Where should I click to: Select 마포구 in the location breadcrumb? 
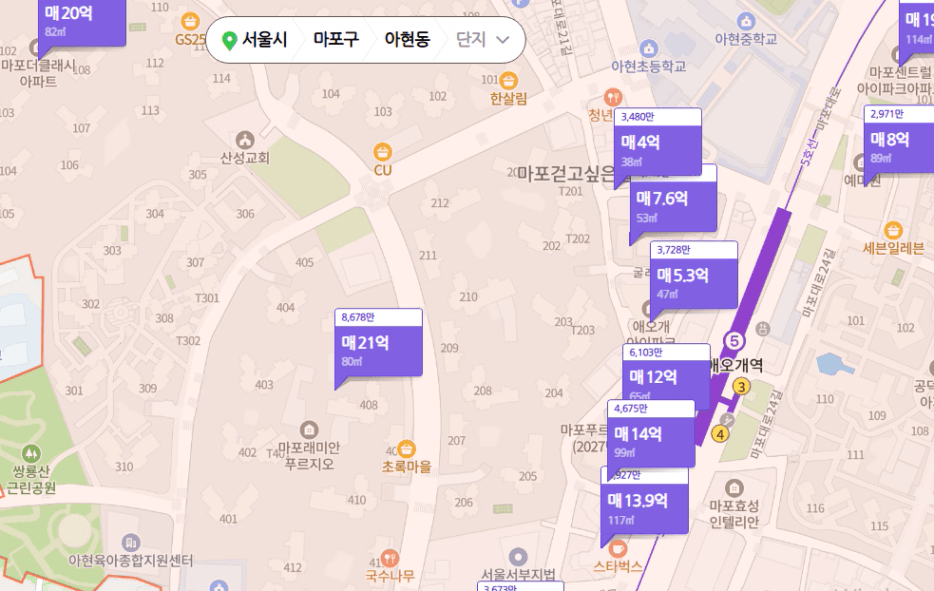336,40
